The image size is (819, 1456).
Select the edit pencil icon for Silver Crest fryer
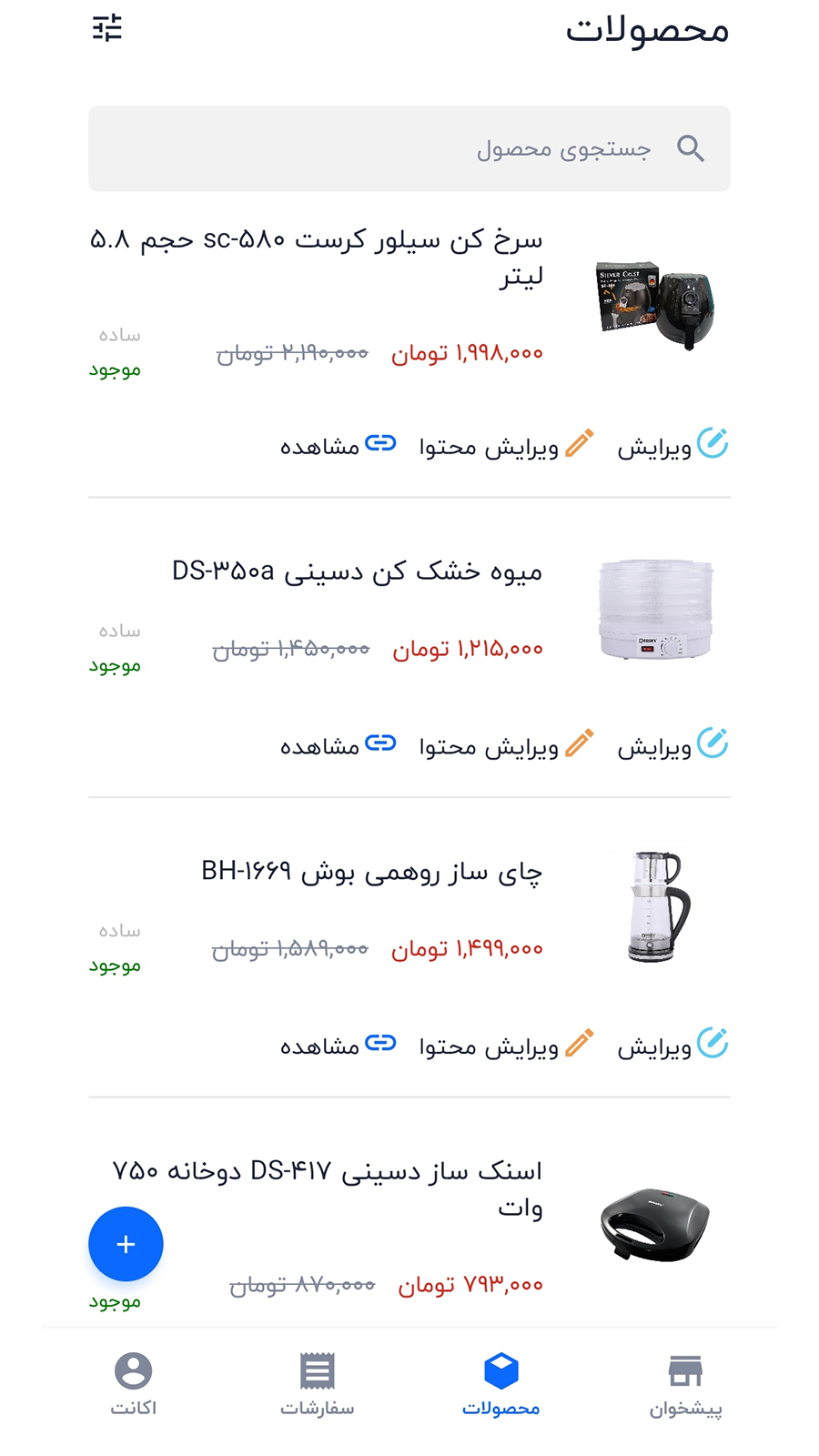pos(715,443)
